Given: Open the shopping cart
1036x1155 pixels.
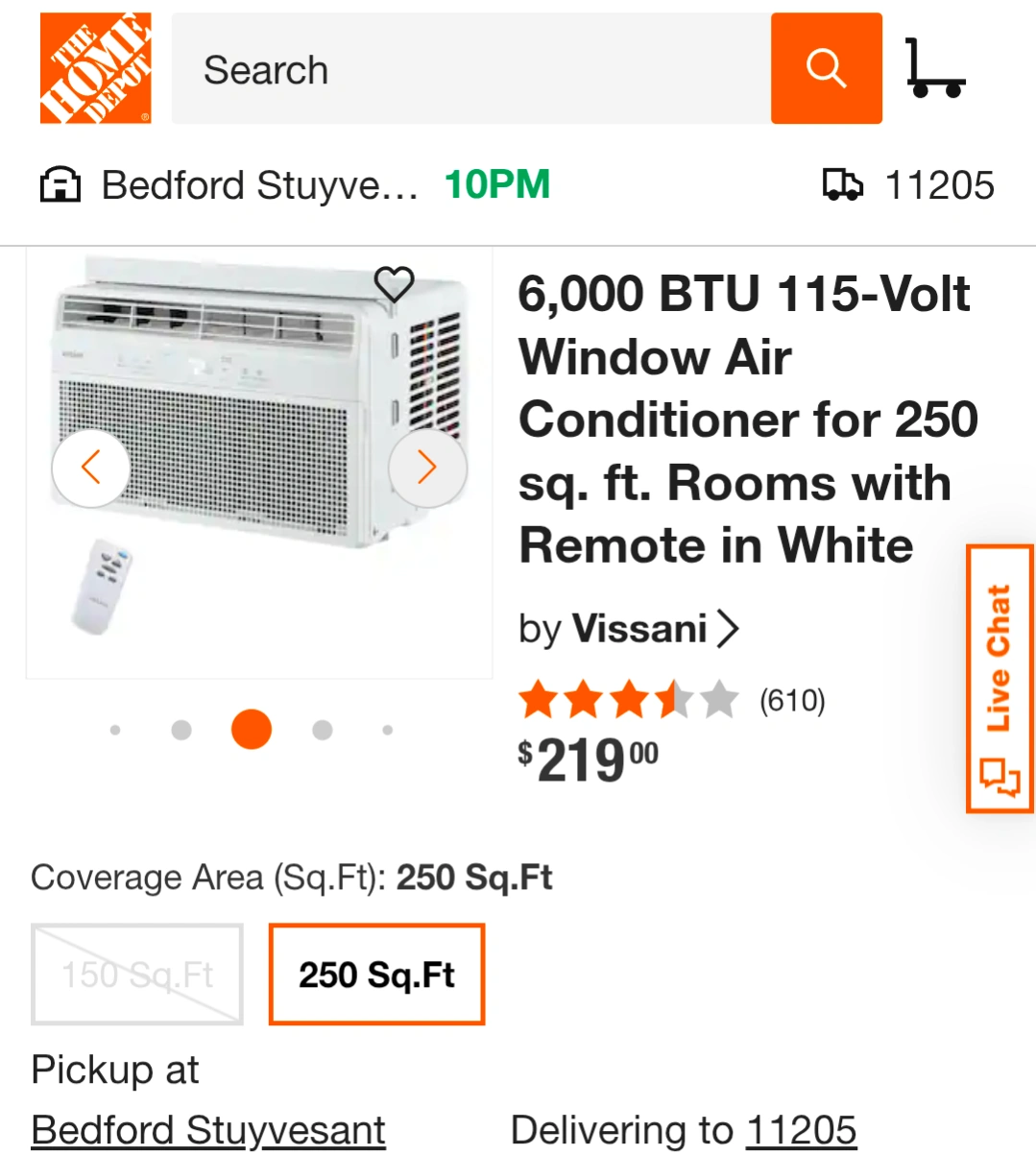Looking at the screenshot, I should pyautogui.click(x=935, y=69).
